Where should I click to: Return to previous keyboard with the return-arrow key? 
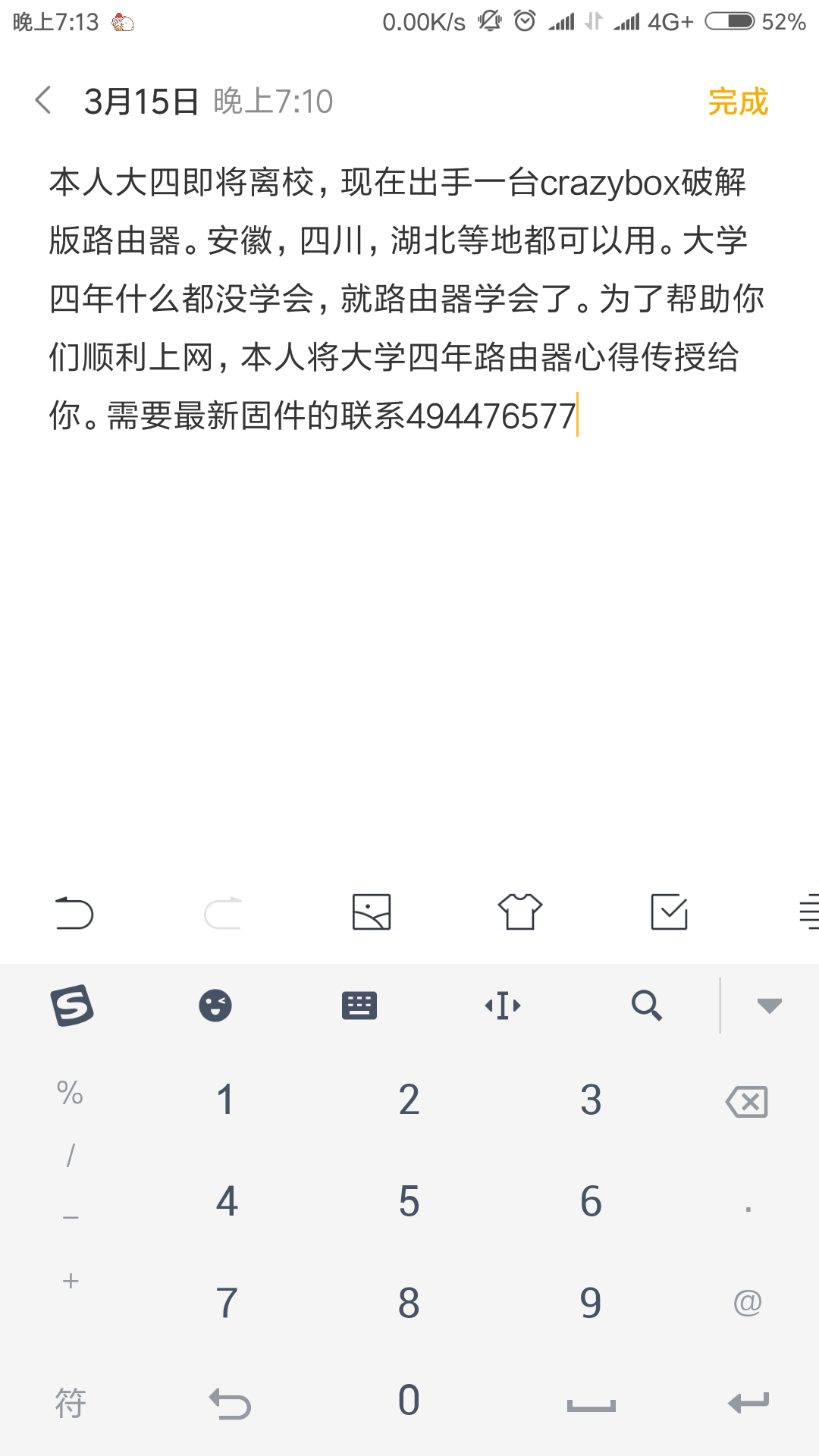point(230,1404)
